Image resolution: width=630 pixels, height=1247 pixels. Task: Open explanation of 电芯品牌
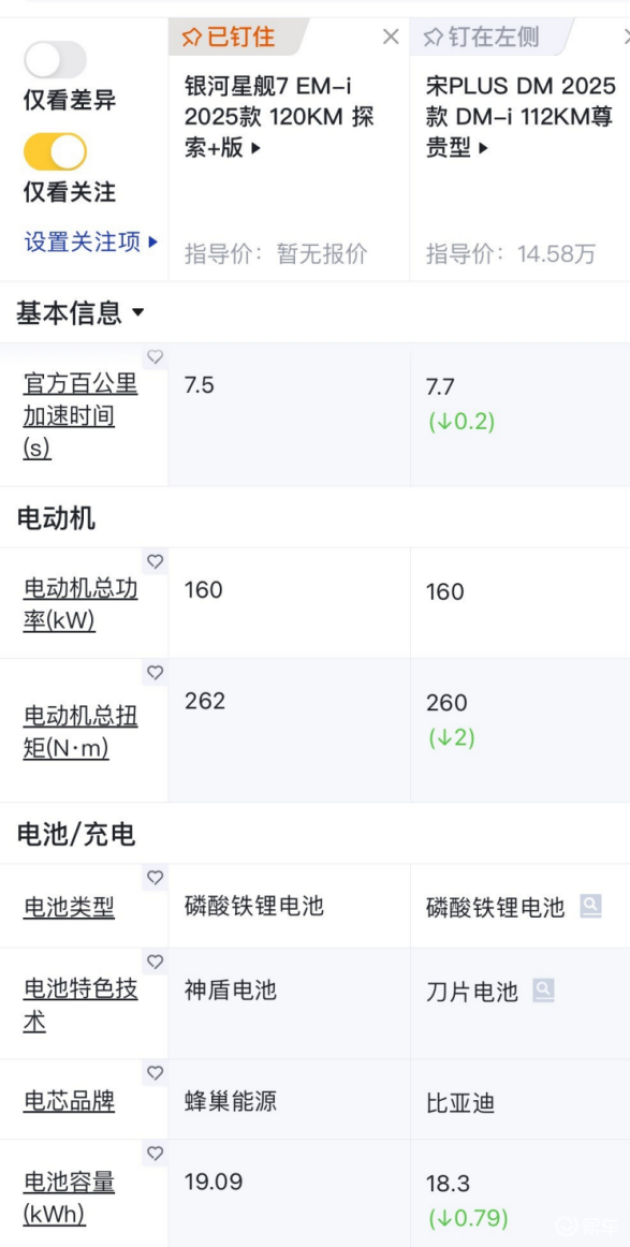(x=69, y=1102)
